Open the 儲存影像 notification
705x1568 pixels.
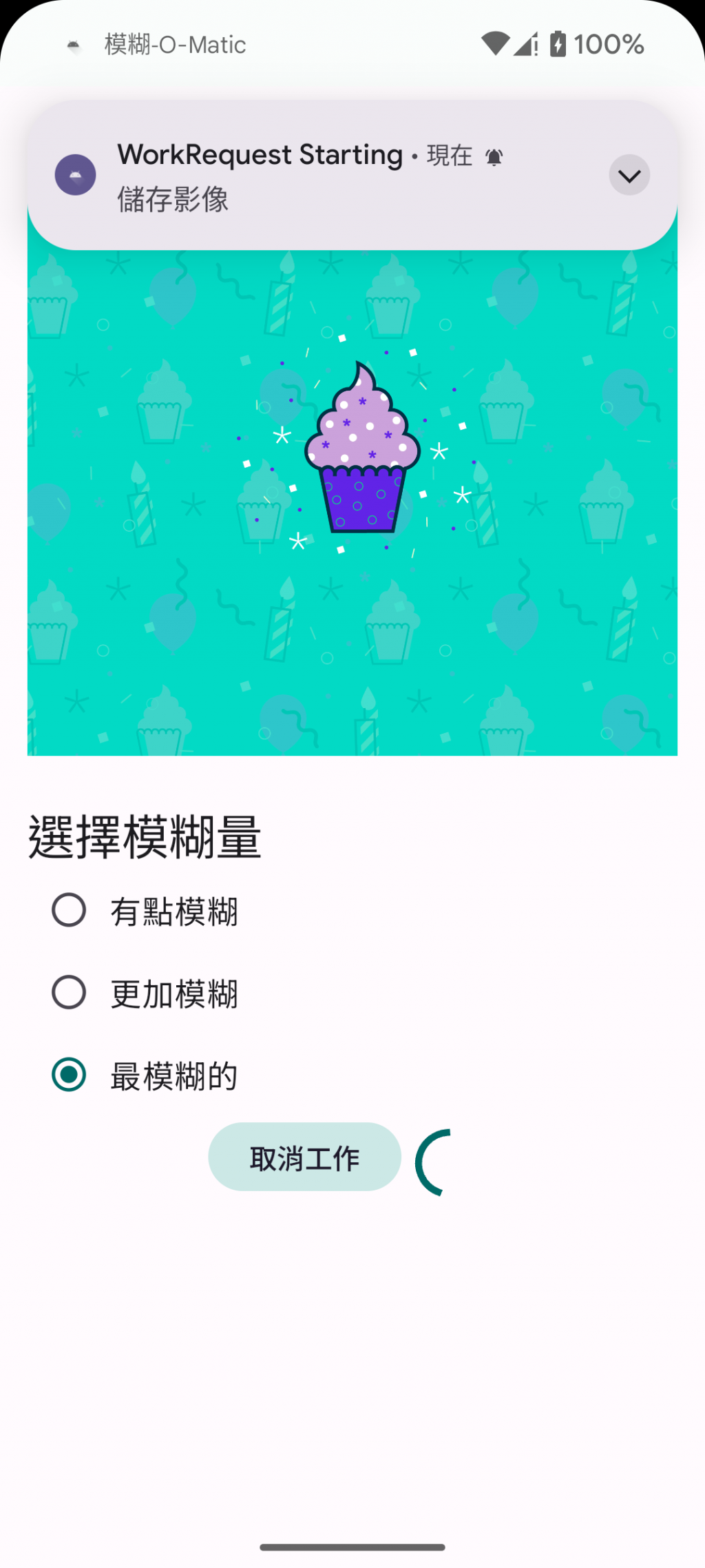click(310, 176)
